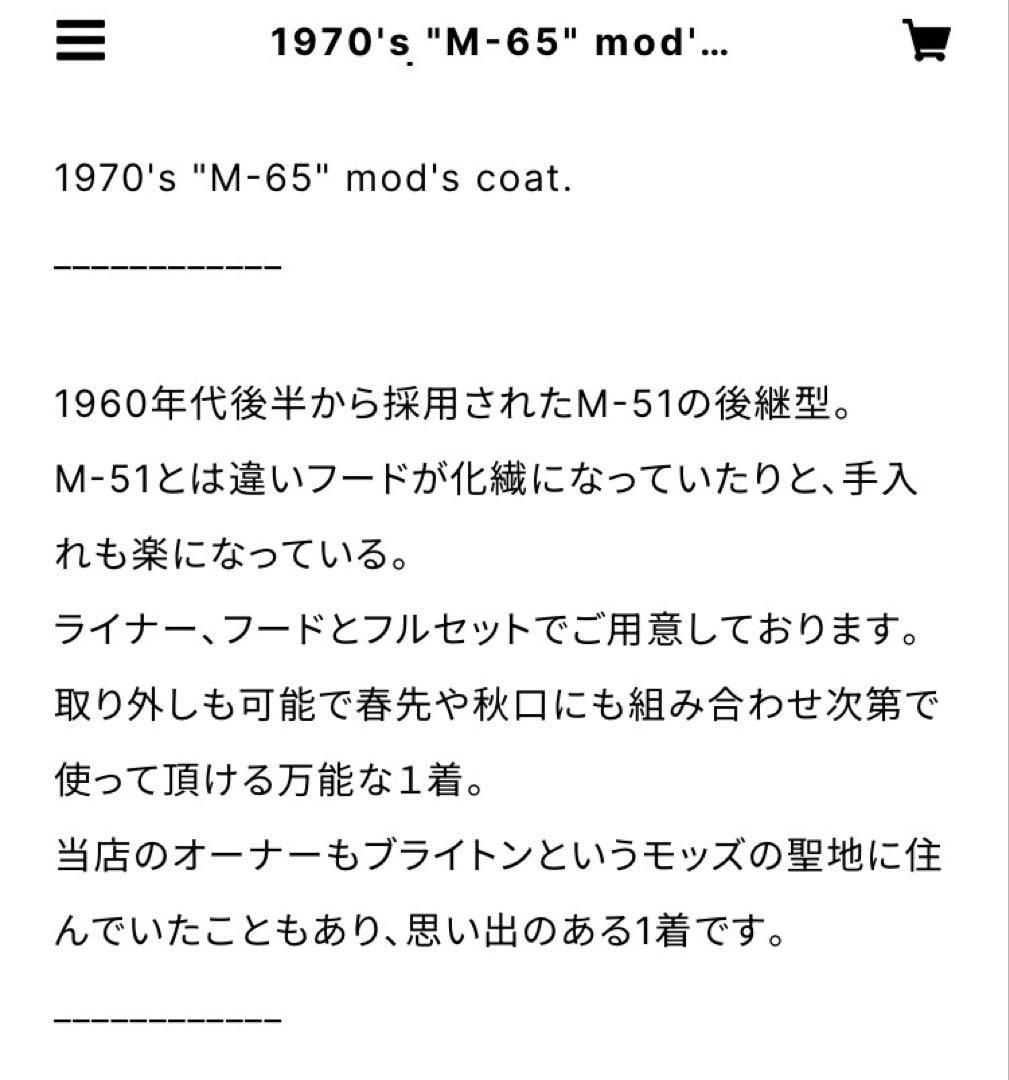1009x1080 pixels.
Task: Open the hamburger navigation menu
Action: tap(82, 43)
